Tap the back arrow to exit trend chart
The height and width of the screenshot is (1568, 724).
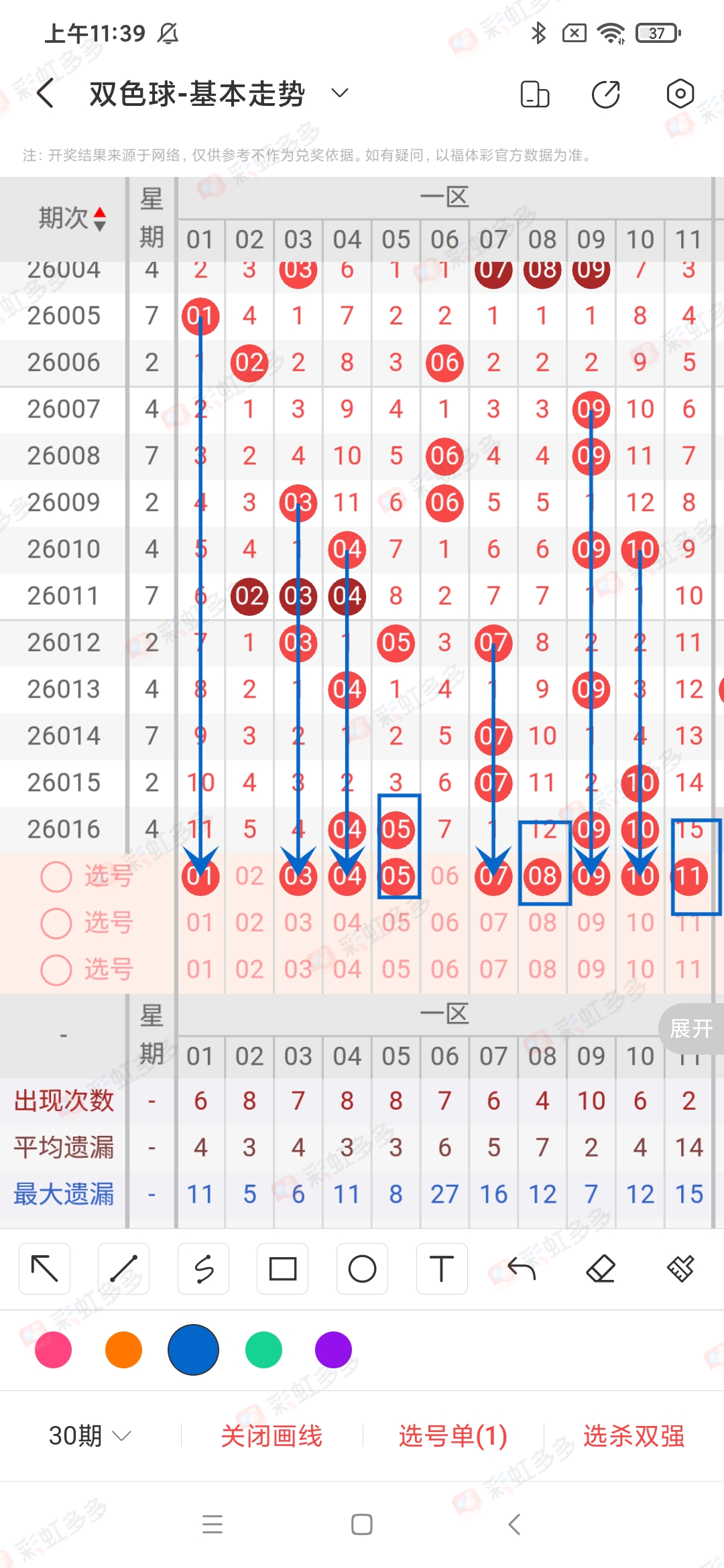tap(45, 94)
